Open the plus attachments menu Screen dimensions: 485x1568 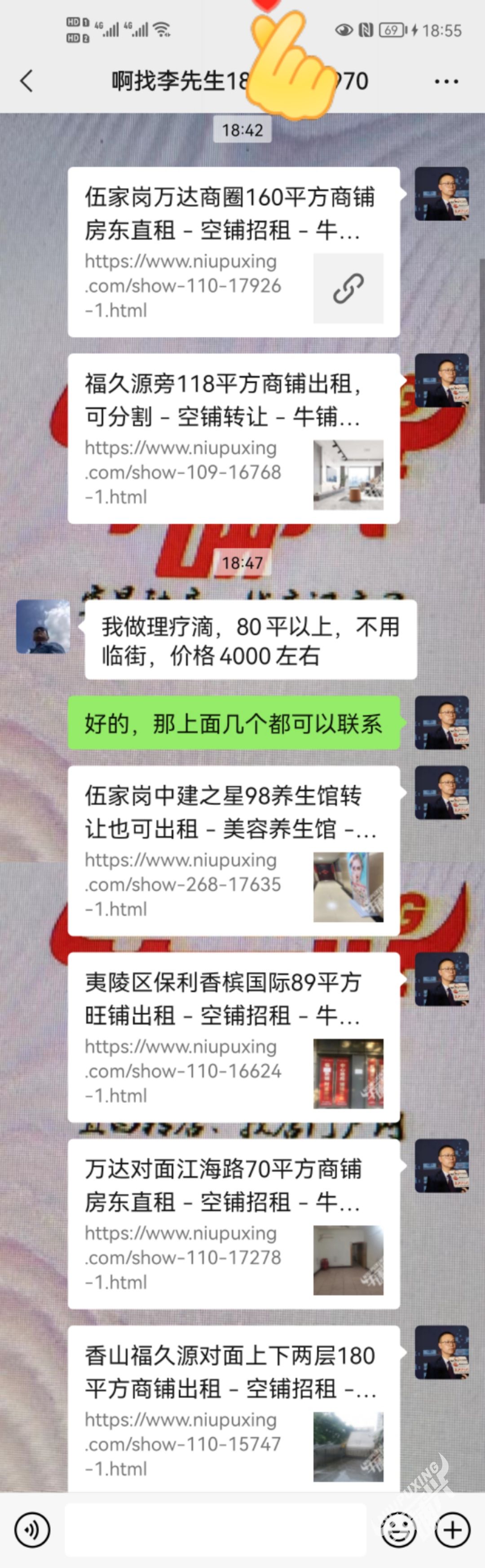click(452, 1530)
